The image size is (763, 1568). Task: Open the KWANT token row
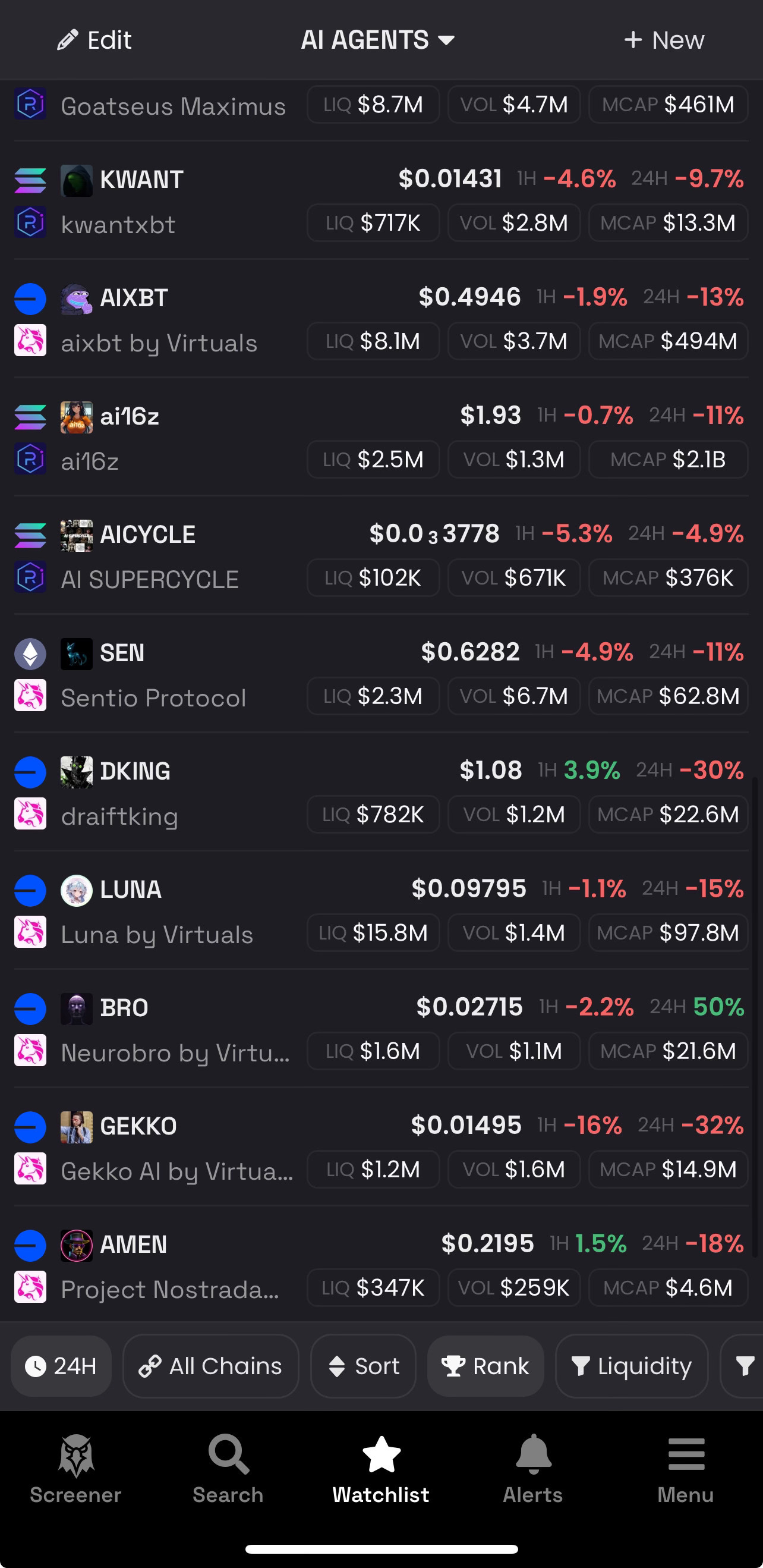[x=381, y=201]
